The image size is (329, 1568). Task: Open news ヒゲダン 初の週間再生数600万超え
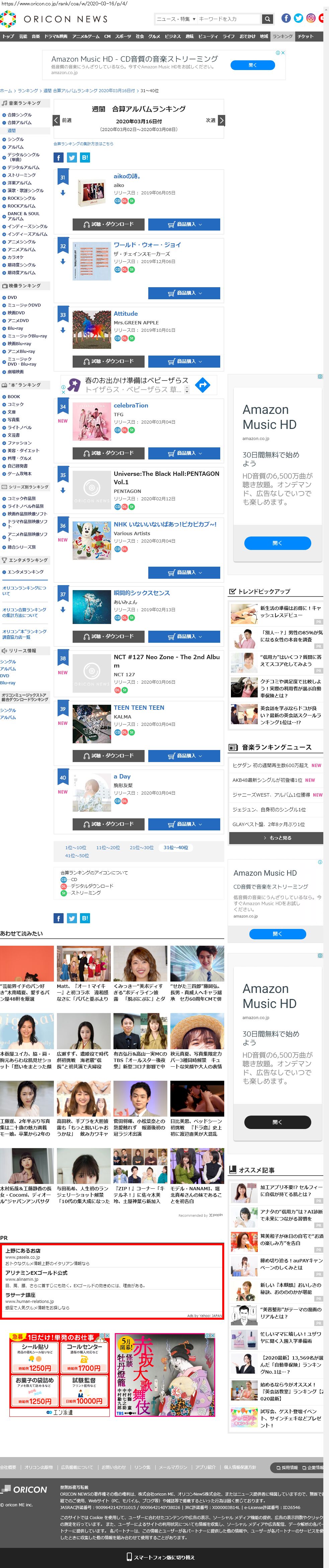click(x=270, y=765)
